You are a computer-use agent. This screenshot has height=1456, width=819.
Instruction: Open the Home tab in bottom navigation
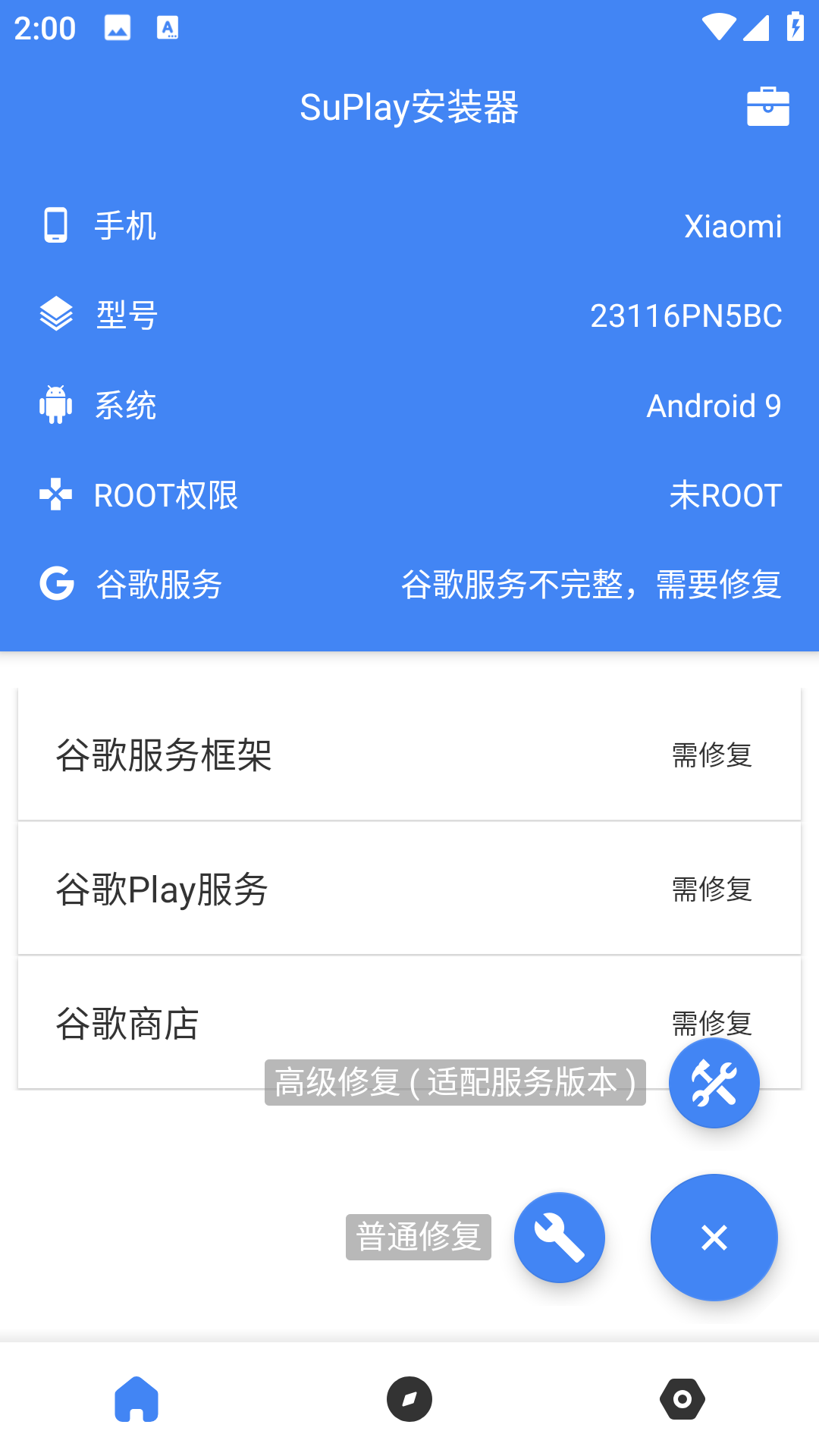[136, 1399]
